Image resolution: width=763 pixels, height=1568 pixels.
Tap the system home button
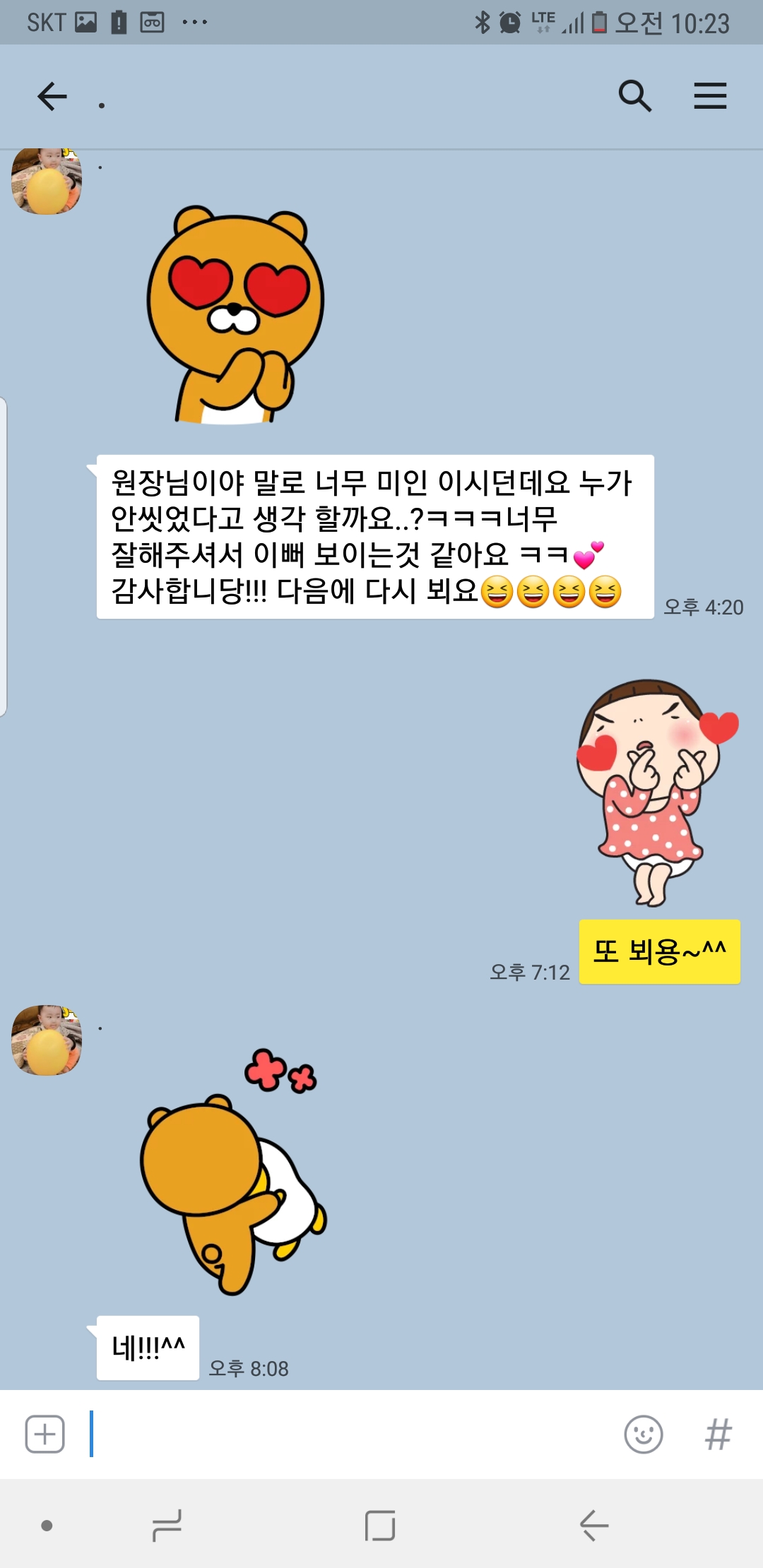(380, 1526)
